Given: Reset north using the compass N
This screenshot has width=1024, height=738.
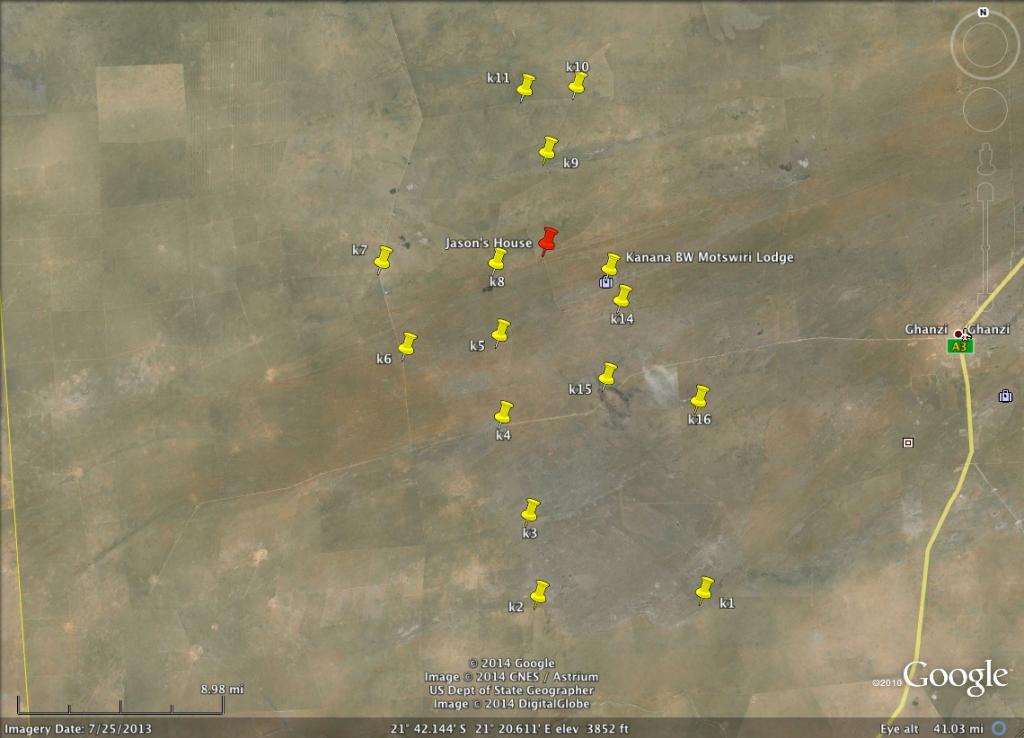Looking at the screenshot, I should coord(984,13).
